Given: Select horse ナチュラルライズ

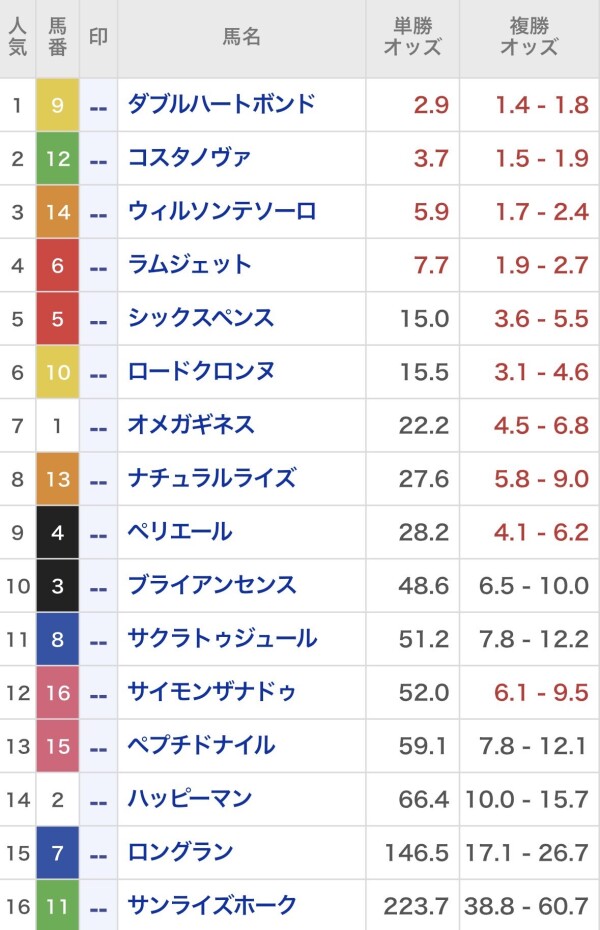Looking at the screenshot, I should click(x=211, y=478).
